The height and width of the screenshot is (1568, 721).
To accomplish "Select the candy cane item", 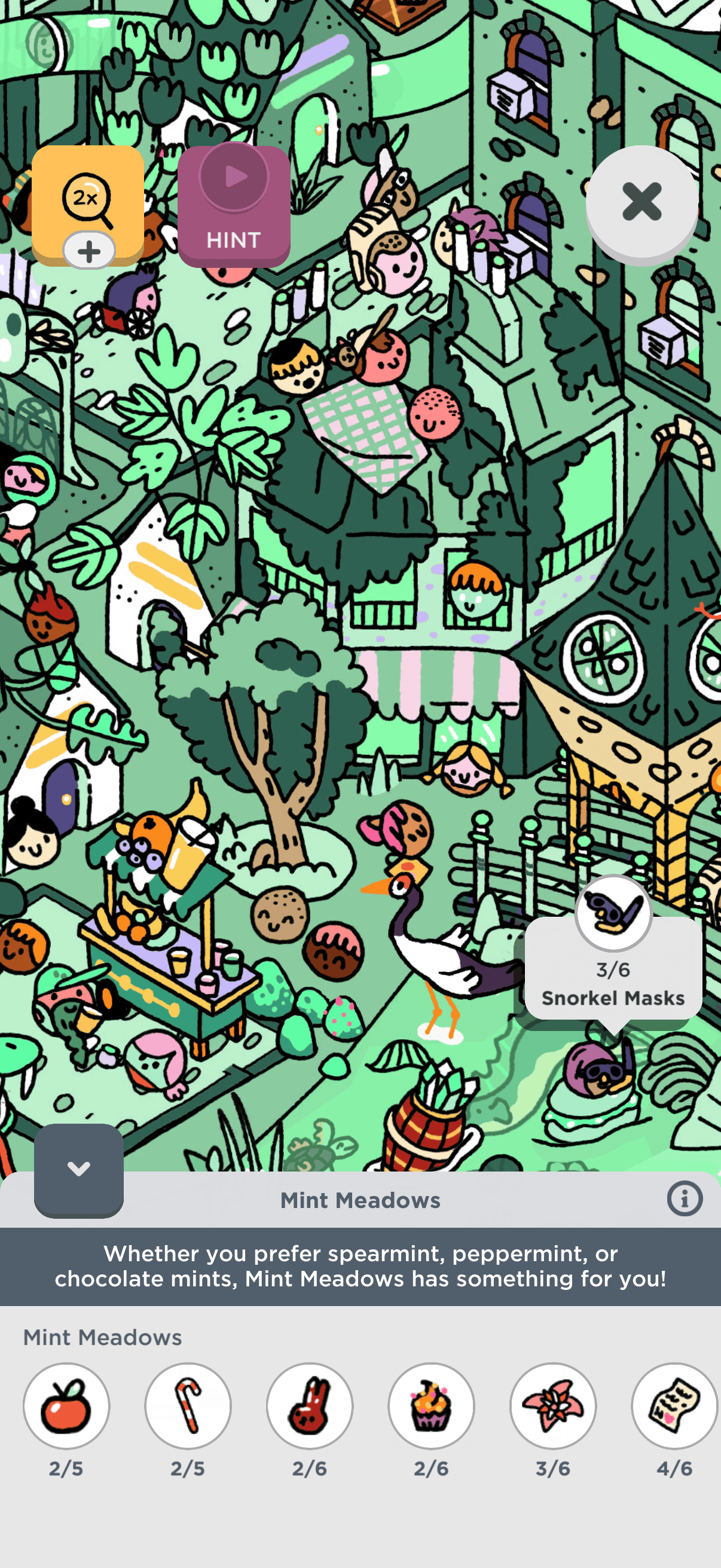I will (x=188, y=1405).
